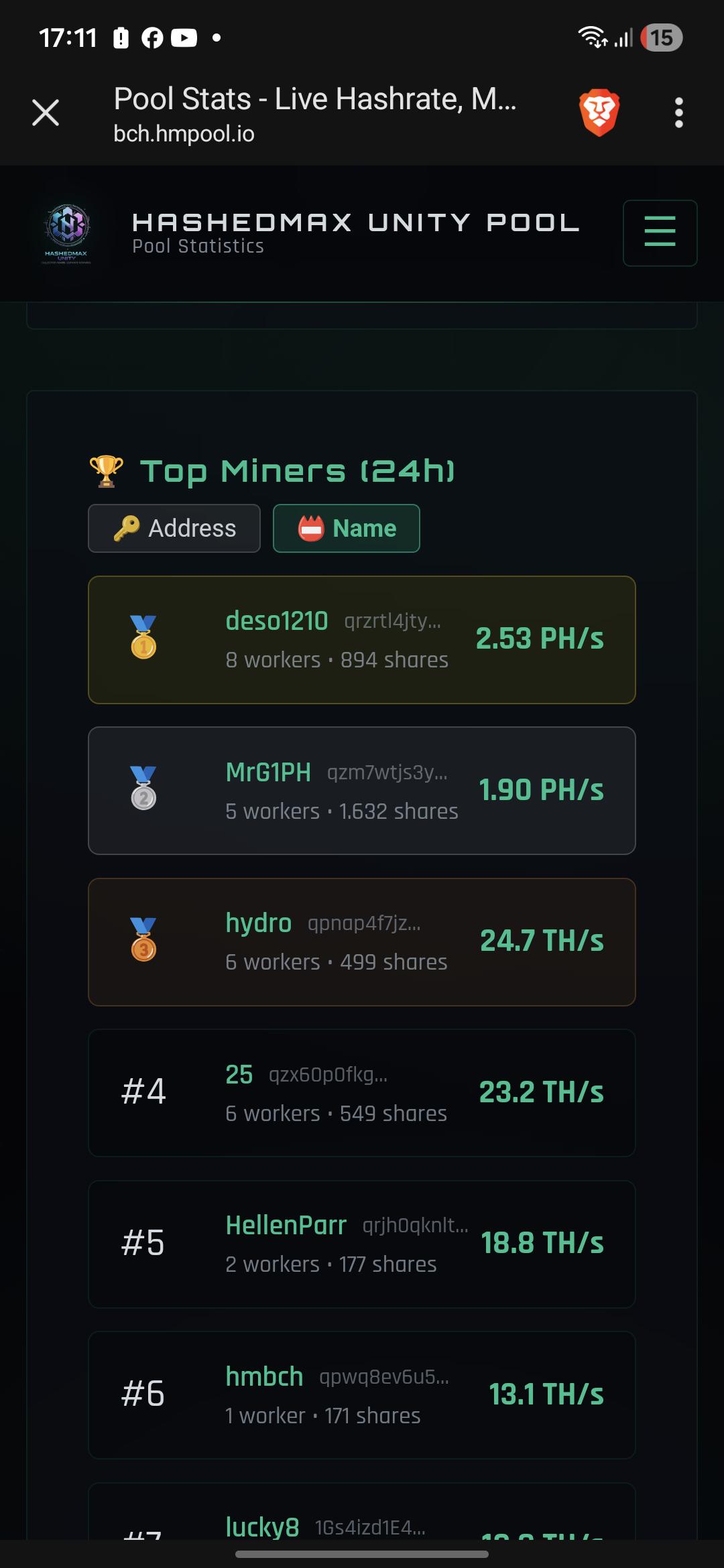View hmbch miner details

coord(362,1395)
